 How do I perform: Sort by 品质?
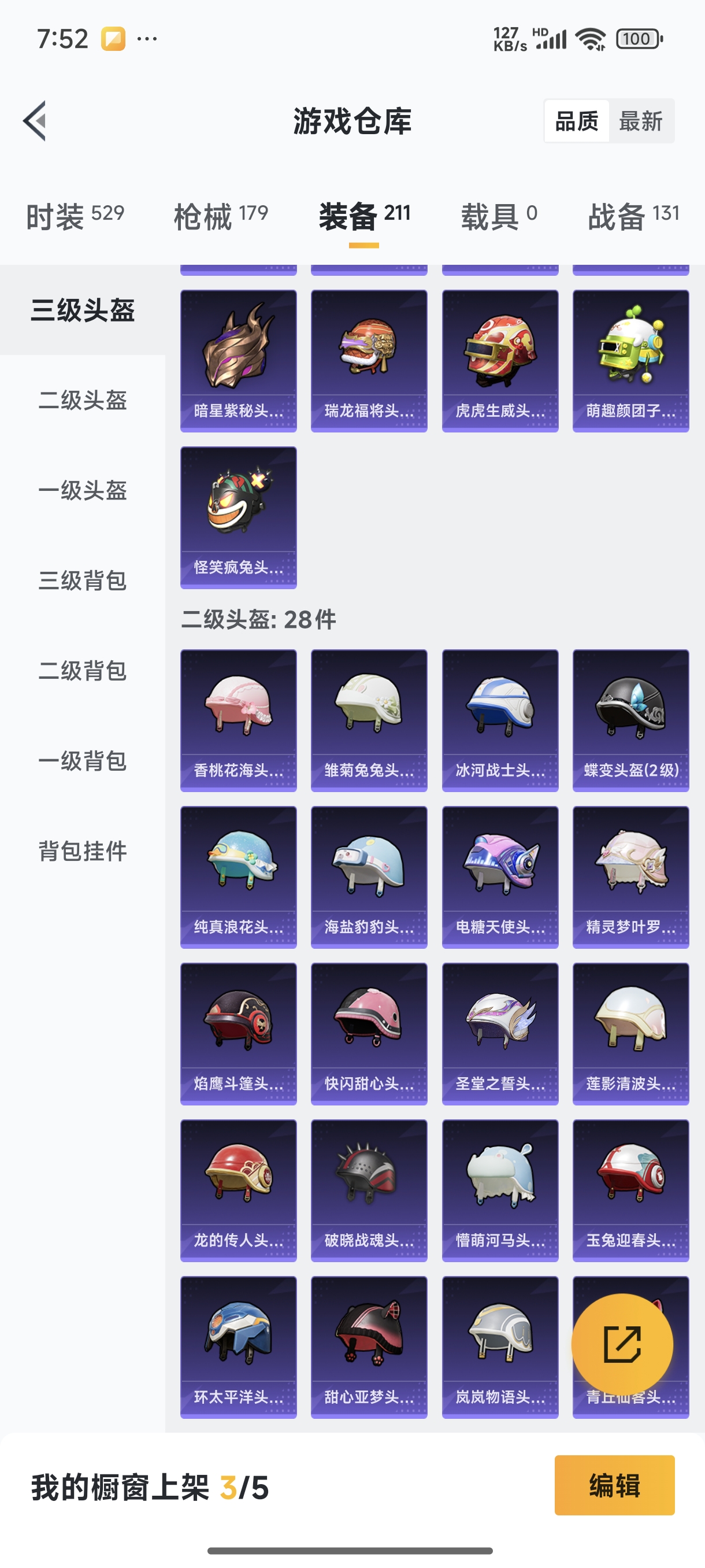[577, 121]
